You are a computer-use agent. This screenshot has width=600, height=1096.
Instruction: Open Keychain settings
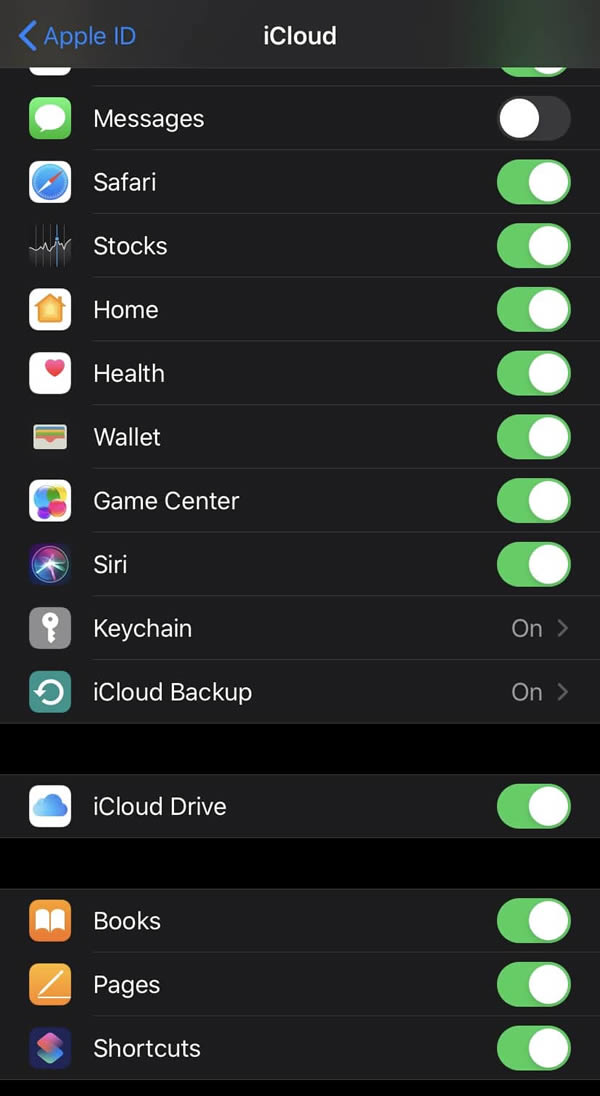[300, 629]
